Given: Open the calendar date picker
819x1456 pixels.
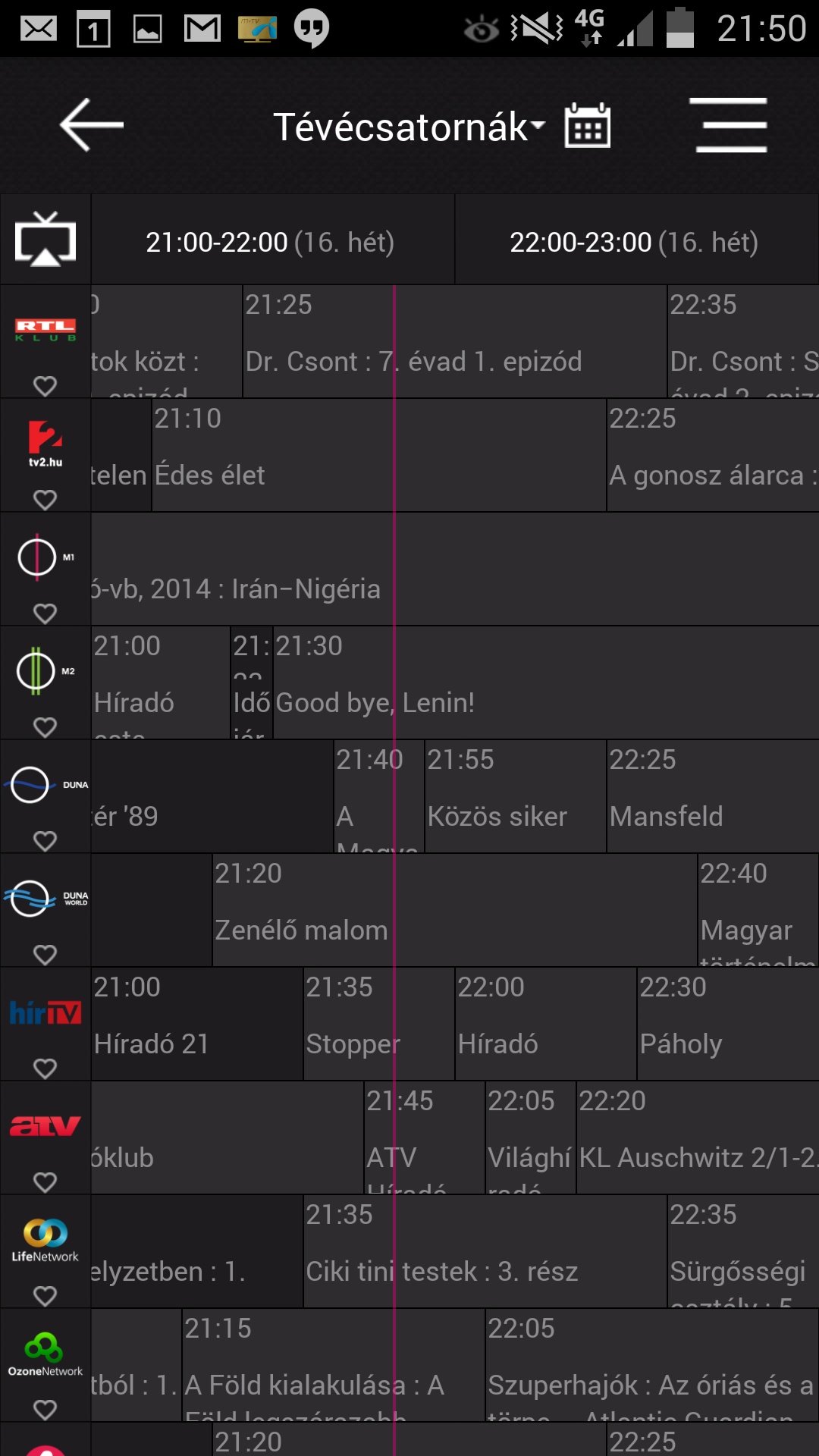Looking at the screenshot, I should coord(587,126).
